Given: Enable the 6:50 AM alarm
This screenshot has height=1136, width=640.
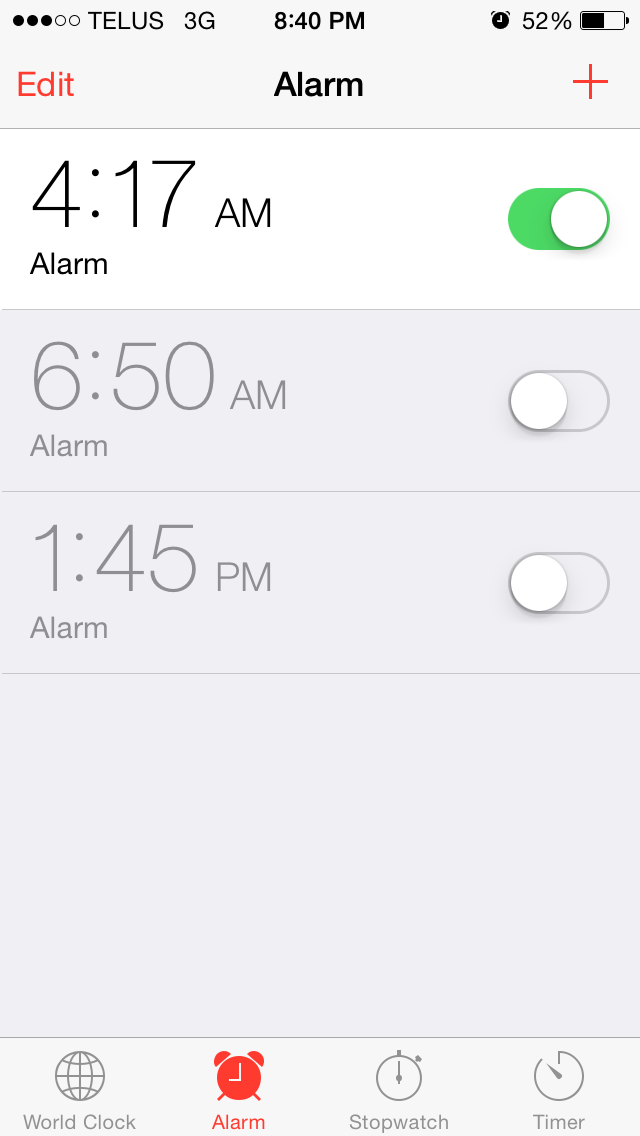Looking at the screenshot, I should pyautogui.click(x=559, y=401).
